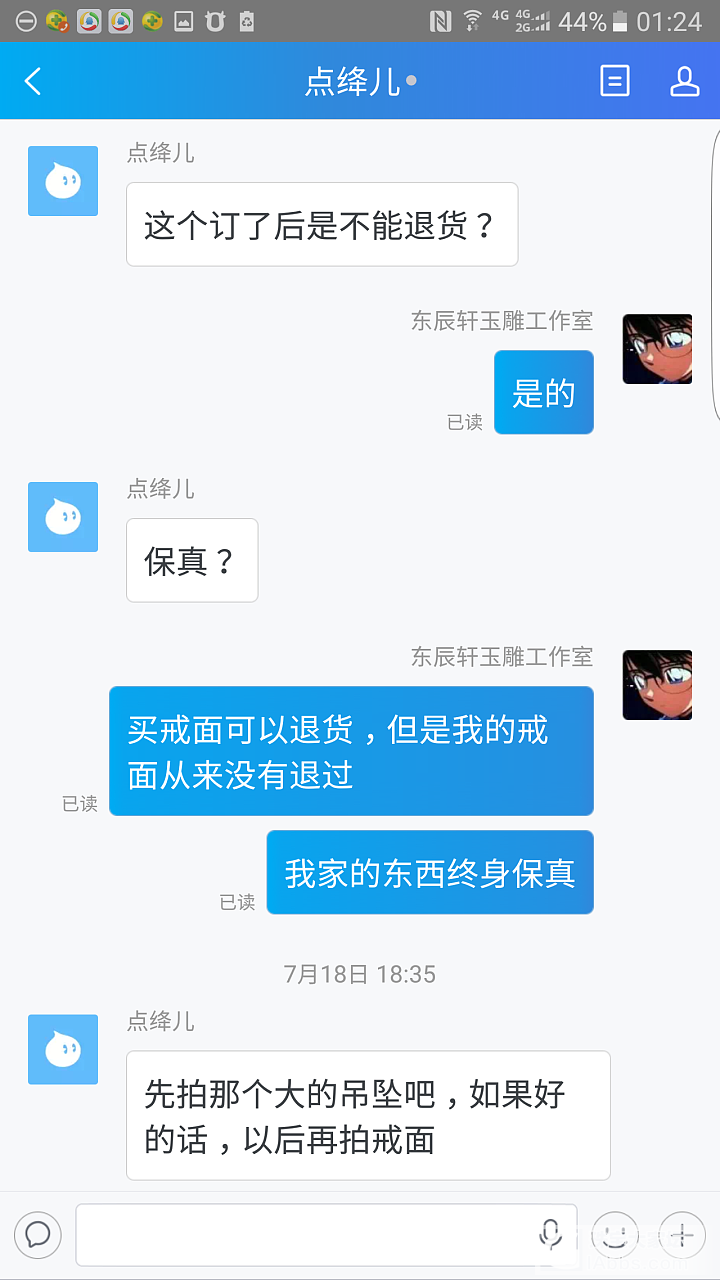
Task: Open the emoji picker
Action: pos(615,1235)
